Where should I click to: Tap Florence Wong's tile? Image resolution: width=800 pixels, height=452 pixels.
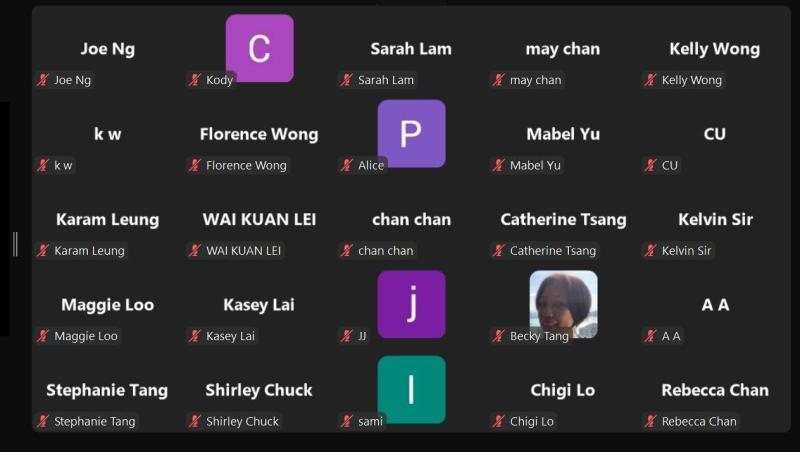(x=259, y=134)
